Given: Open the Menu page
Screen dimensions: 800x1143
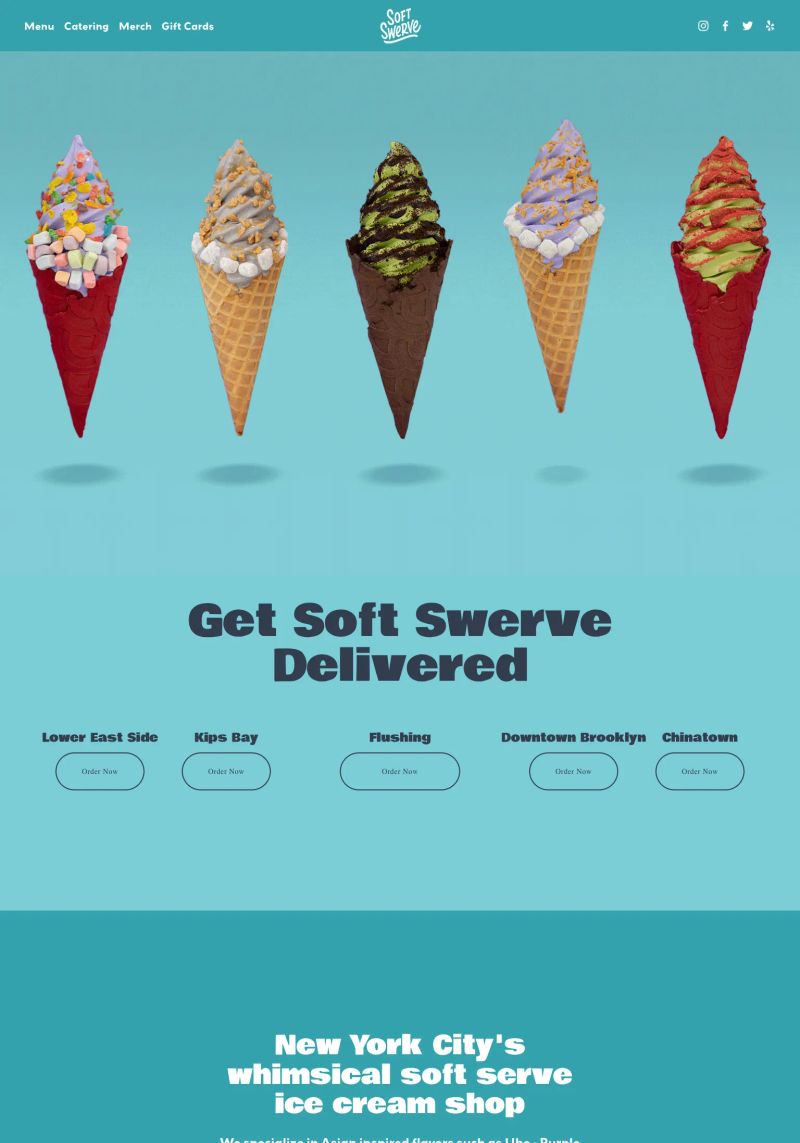Looking at the screenshot, I should (x=39, y=26).
